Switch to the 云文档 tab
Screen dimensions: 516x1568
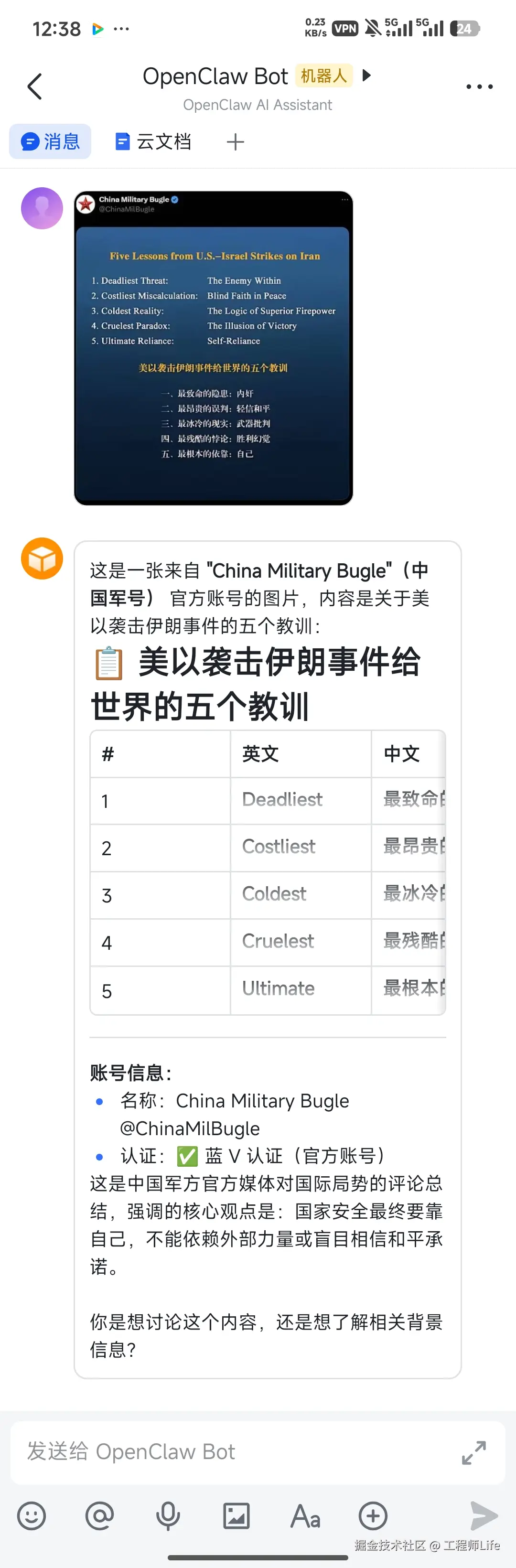[153, 142]
